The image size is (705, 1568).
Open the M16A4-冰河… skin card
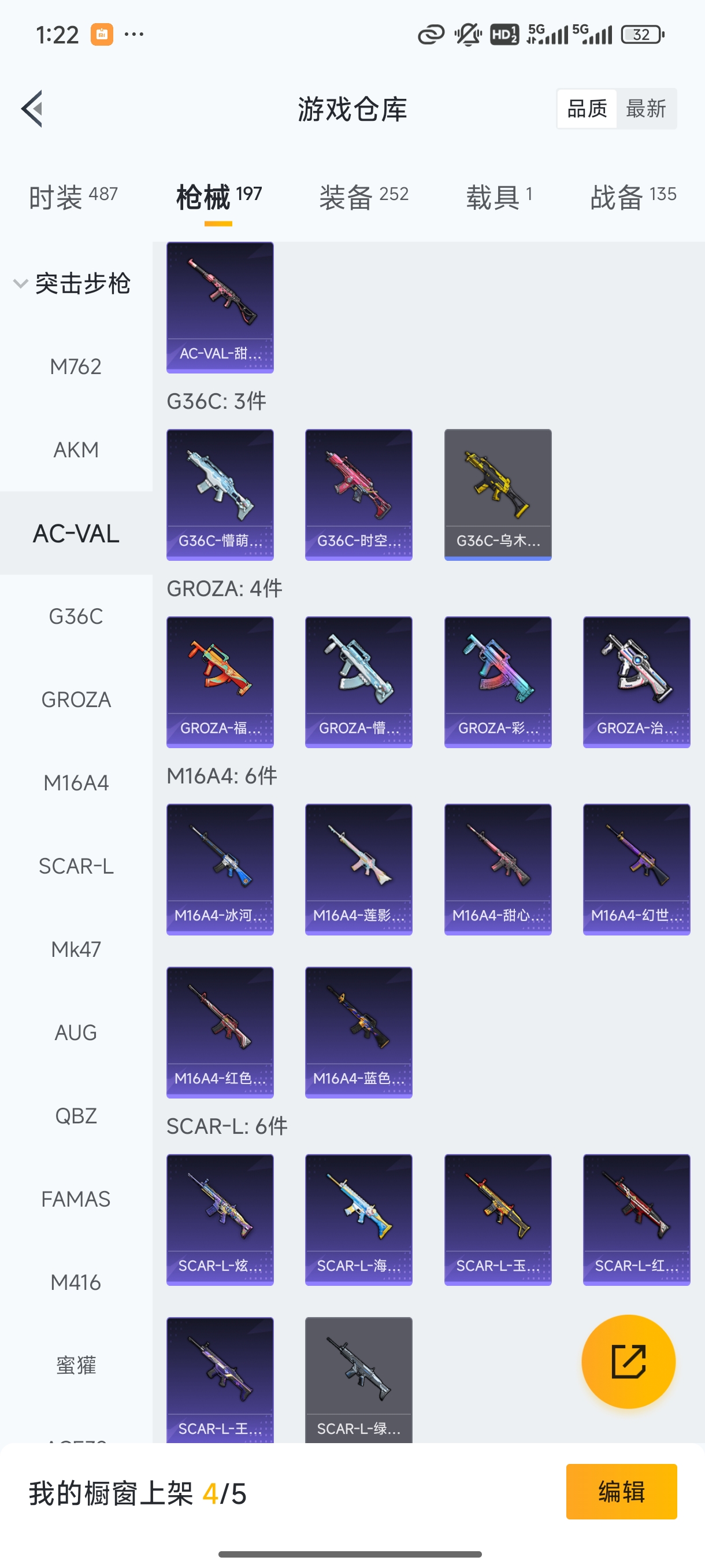(x=220, y=868)
